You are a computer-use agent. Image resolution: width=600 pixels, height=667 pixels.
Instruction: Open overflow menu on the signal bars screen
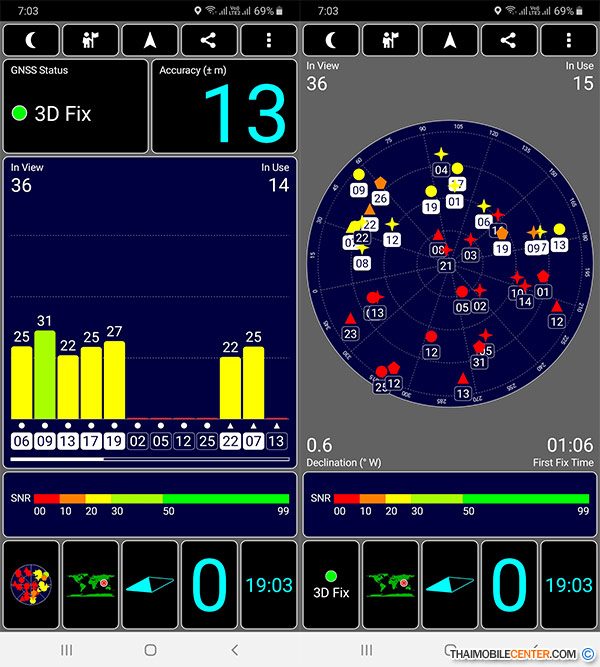pos(268,40)
